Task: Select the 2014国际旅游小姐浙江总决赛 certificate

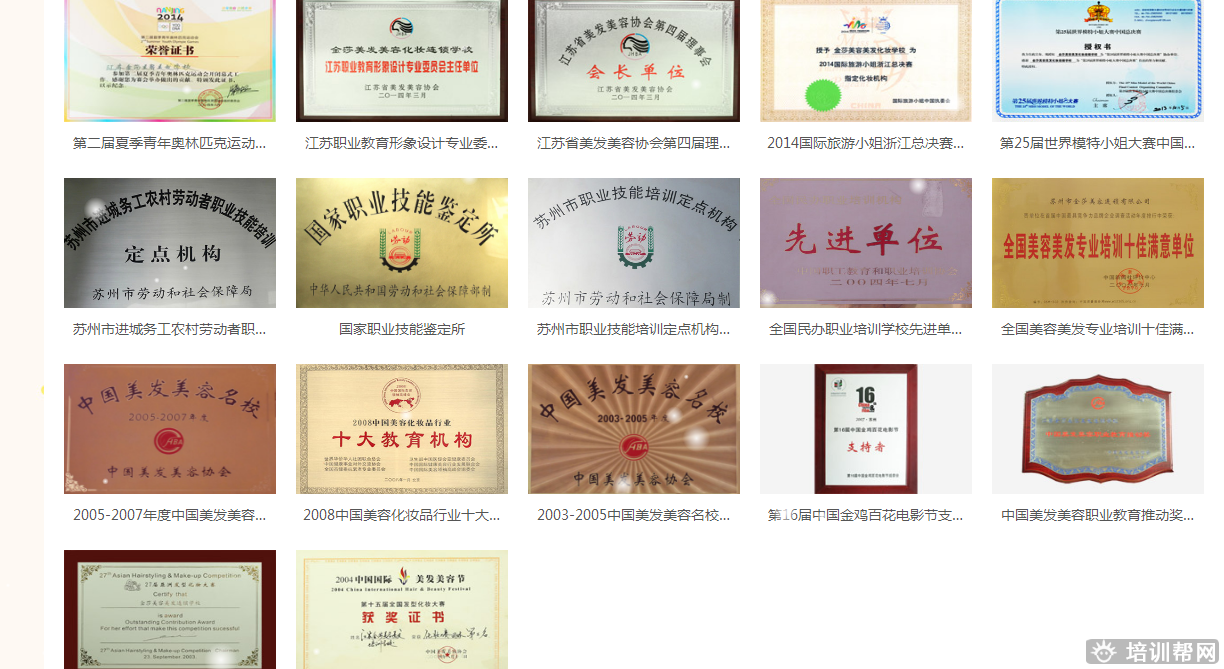Action: tap(865, 60)
